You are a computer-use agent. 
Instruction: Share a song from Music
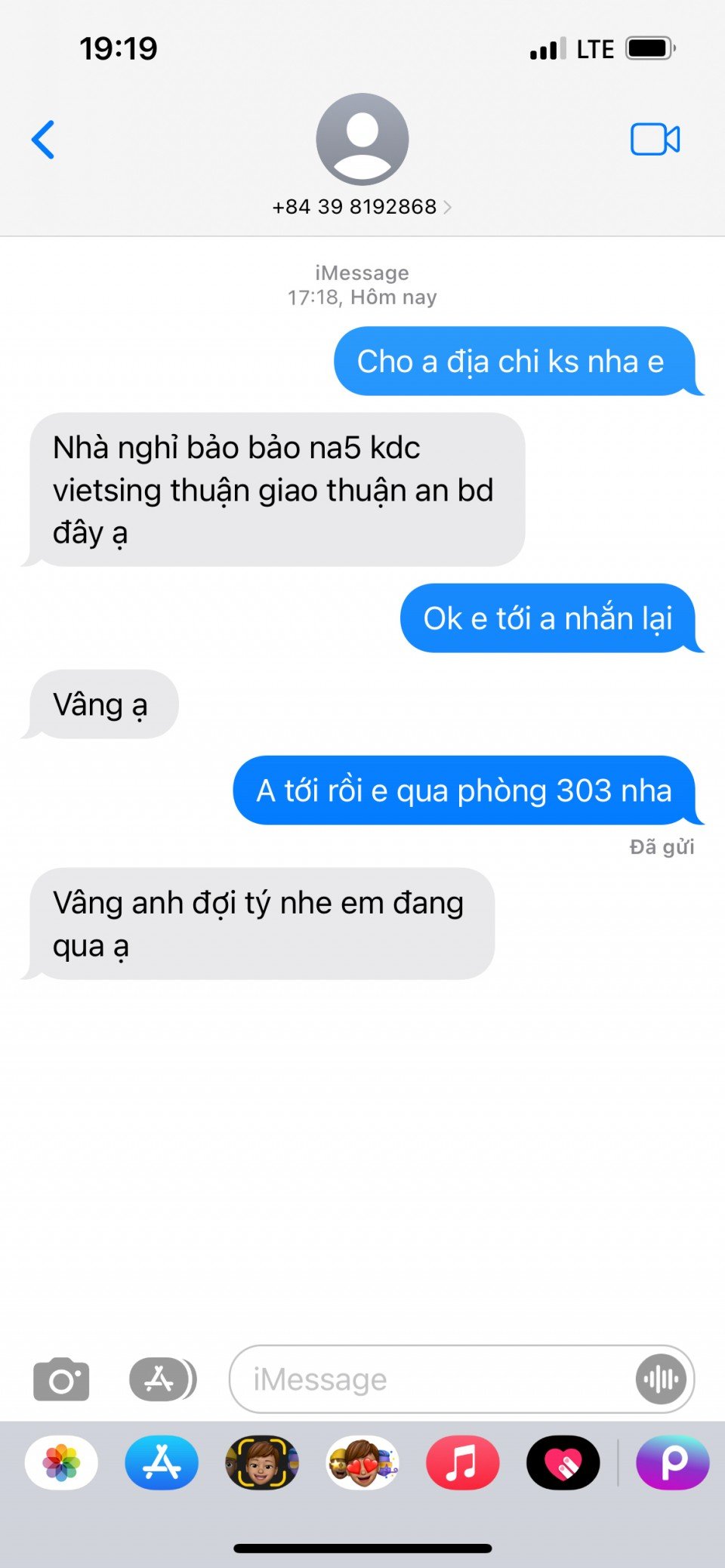tap(462, 1462)
